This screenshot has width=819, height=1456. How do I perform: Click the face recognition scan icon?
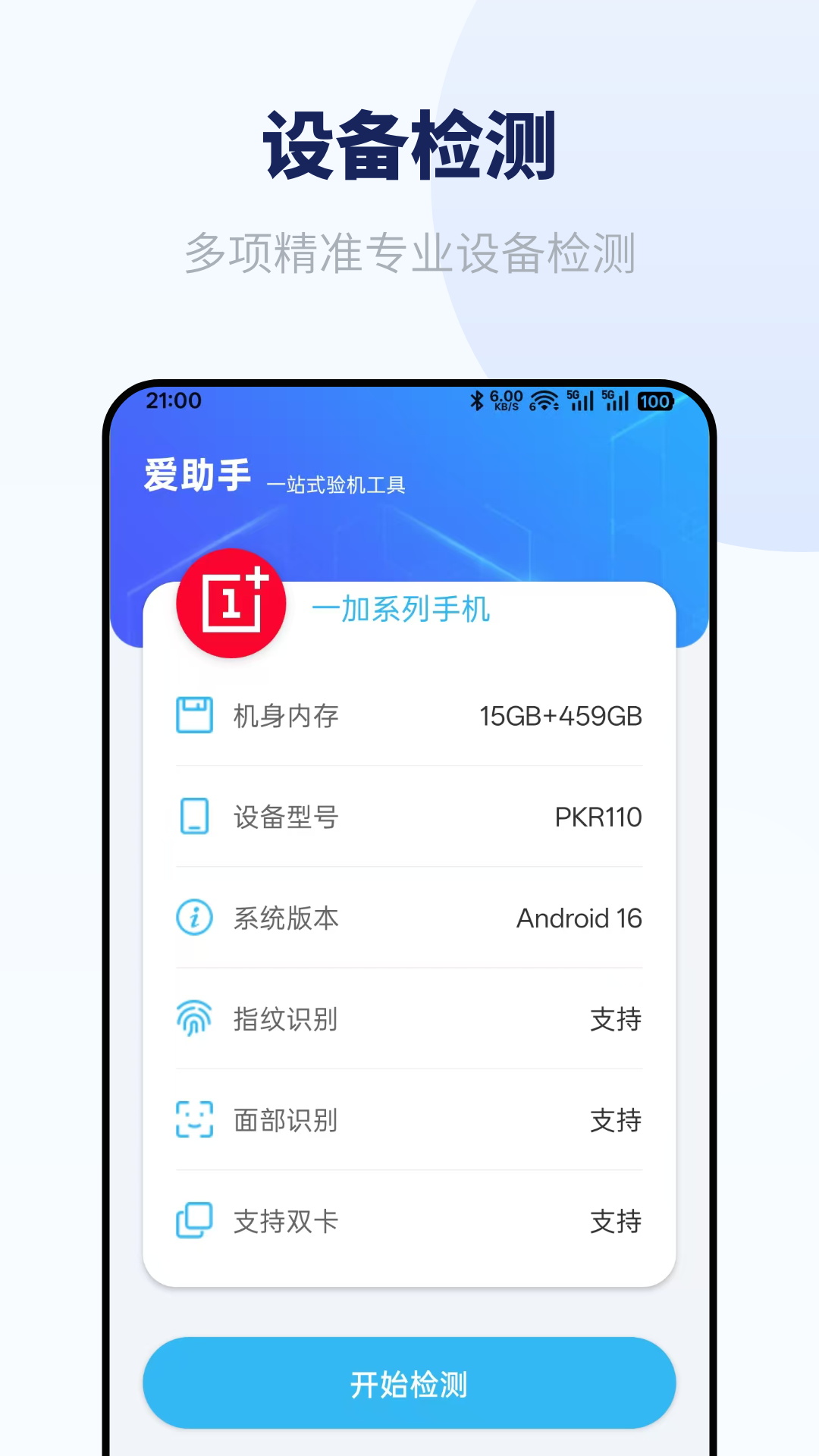click(194, 1121)
